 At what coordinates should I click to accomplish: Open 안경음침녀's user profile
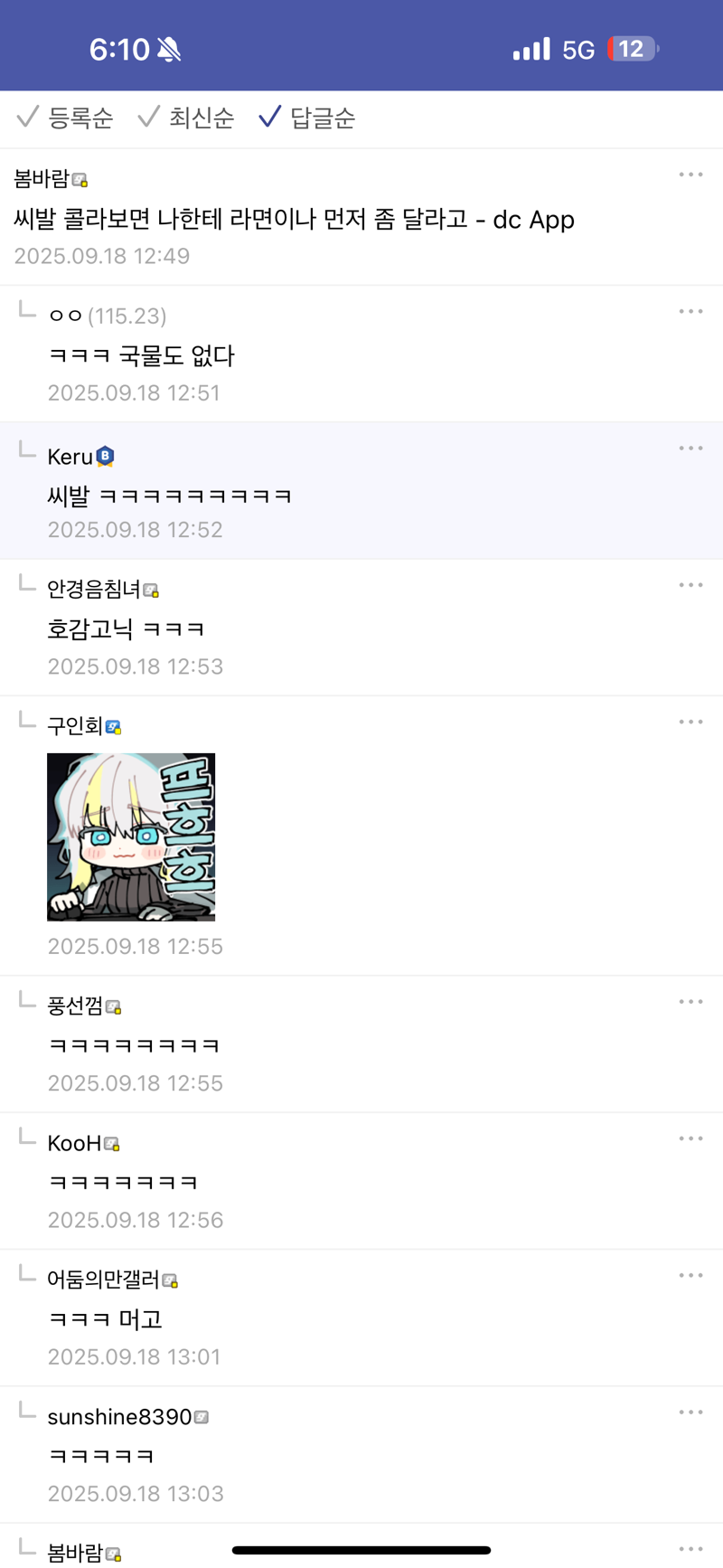click(94, 590)
